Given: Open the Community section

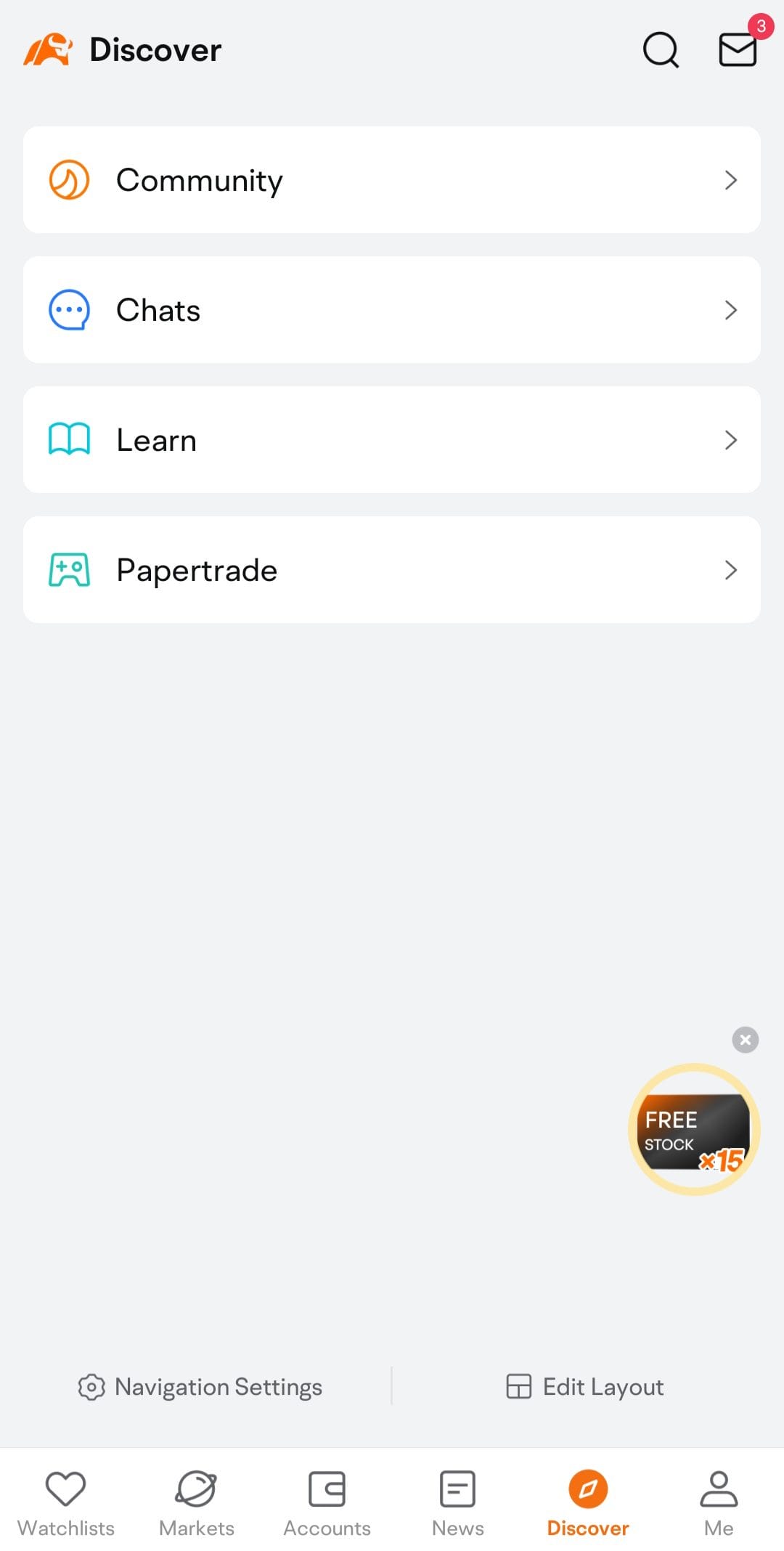Looking at the screenshot, I should tap(392, 180).
